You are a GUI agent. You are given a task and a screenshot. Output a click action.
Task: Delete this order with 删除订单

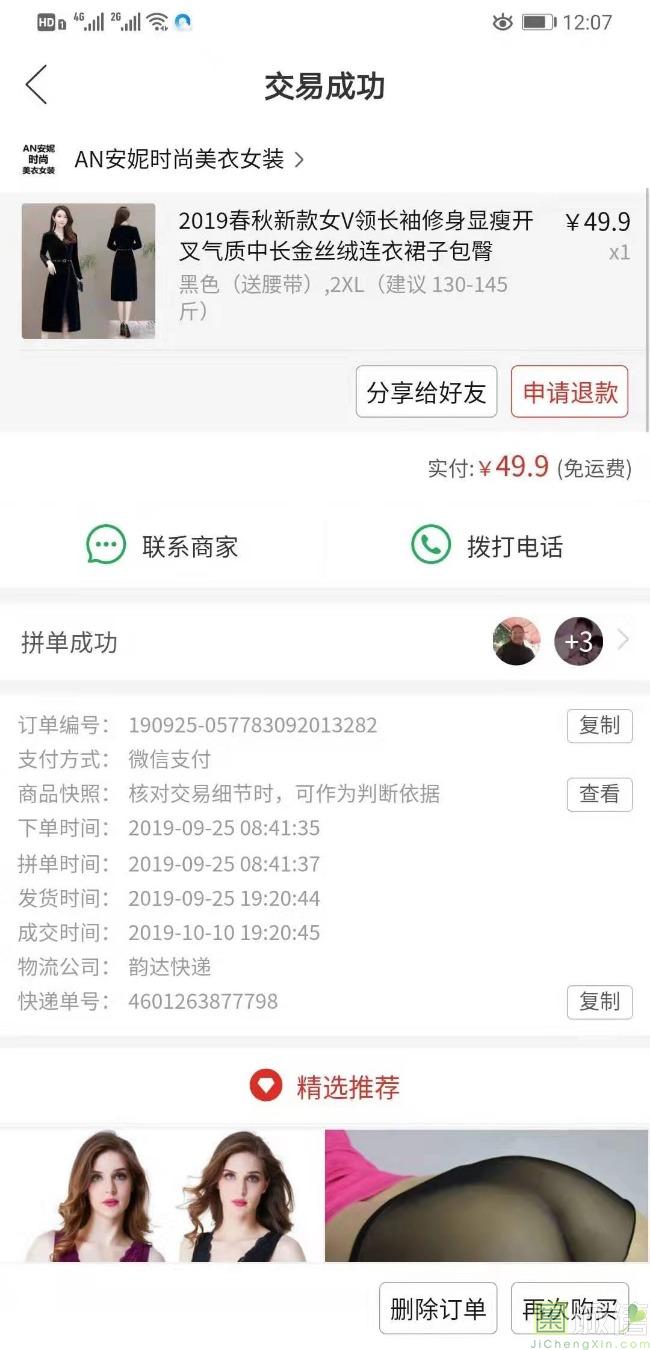(x=438, y=1308)
